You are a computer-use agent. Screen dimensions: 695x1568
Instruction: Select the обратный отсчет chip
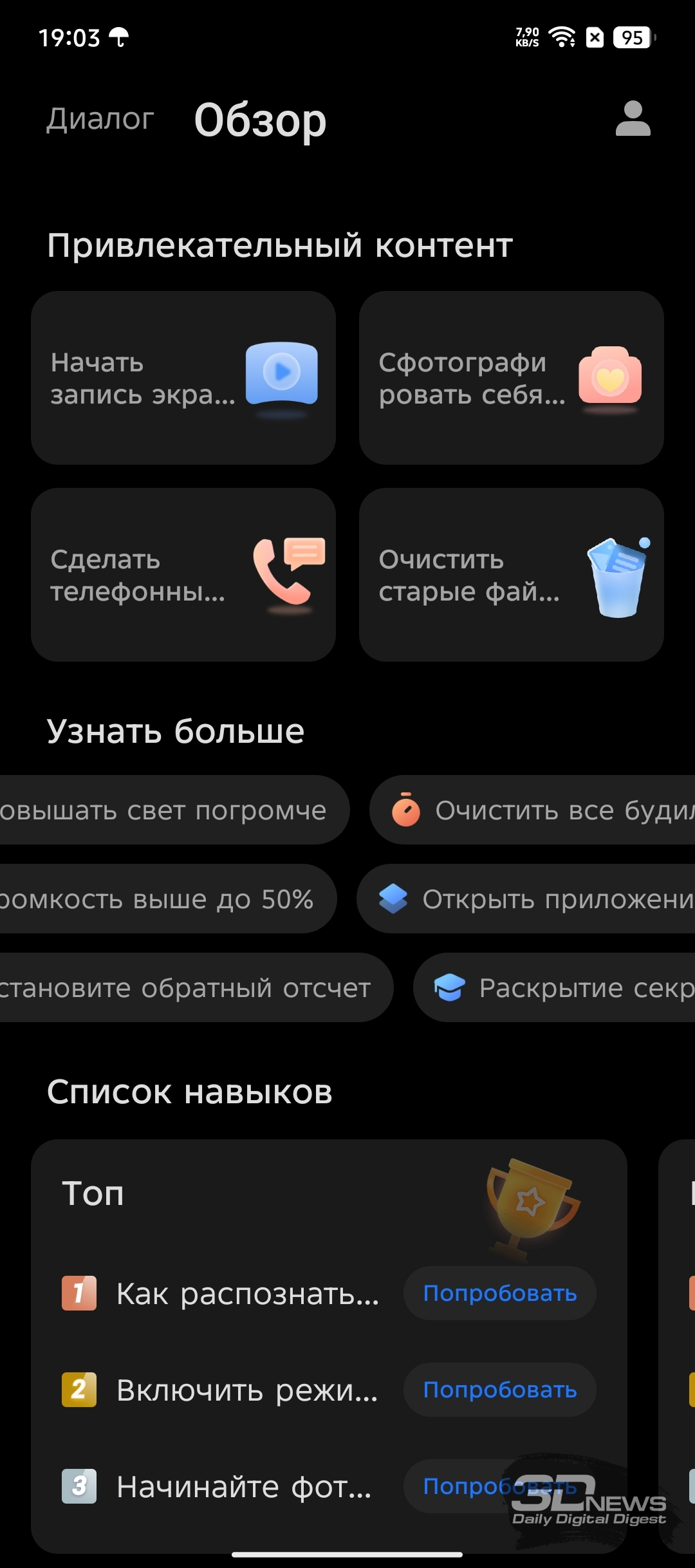pyautogui.click(x=196, y=987)
